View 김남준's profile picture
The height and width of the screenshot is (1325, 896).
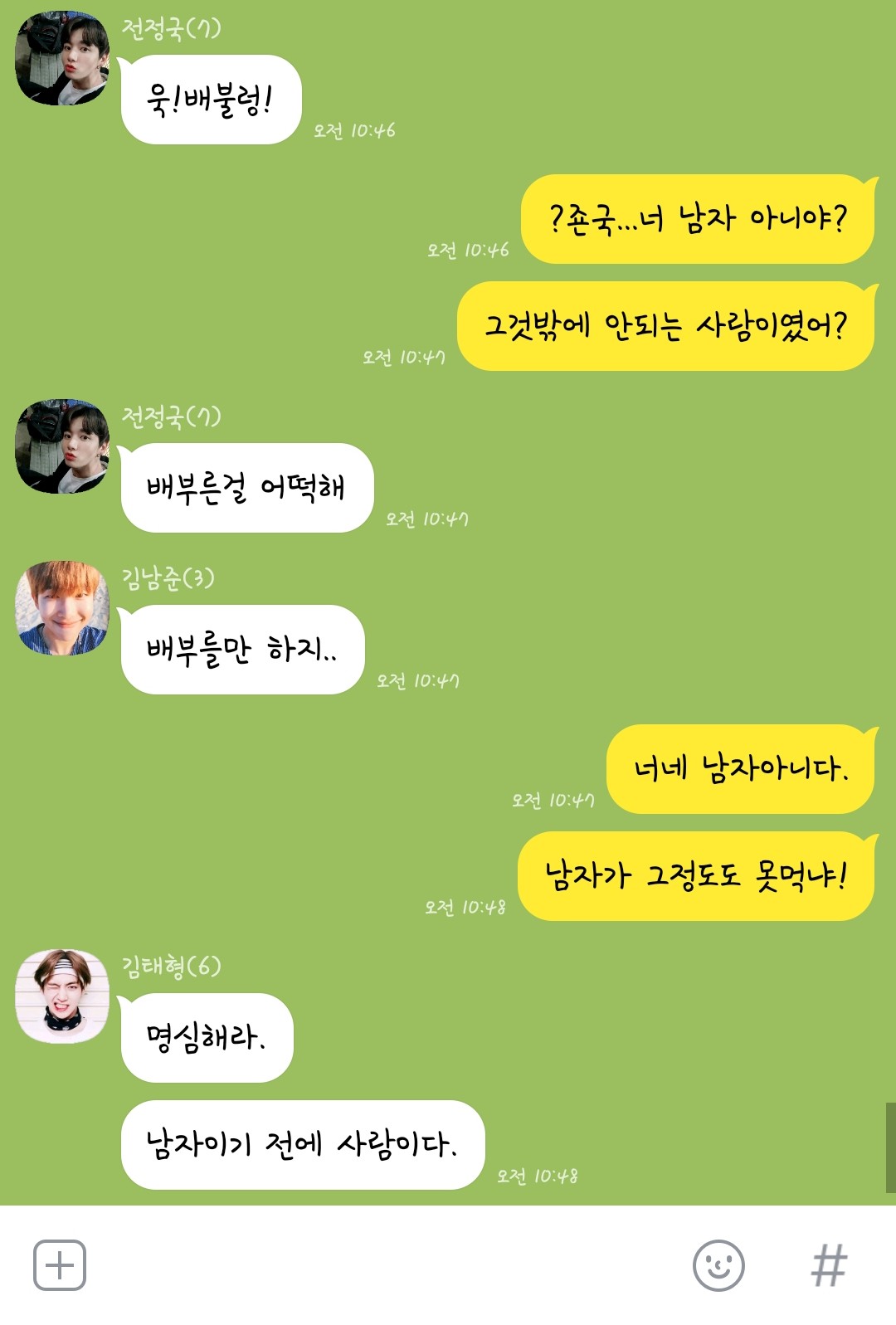point(62,608)
